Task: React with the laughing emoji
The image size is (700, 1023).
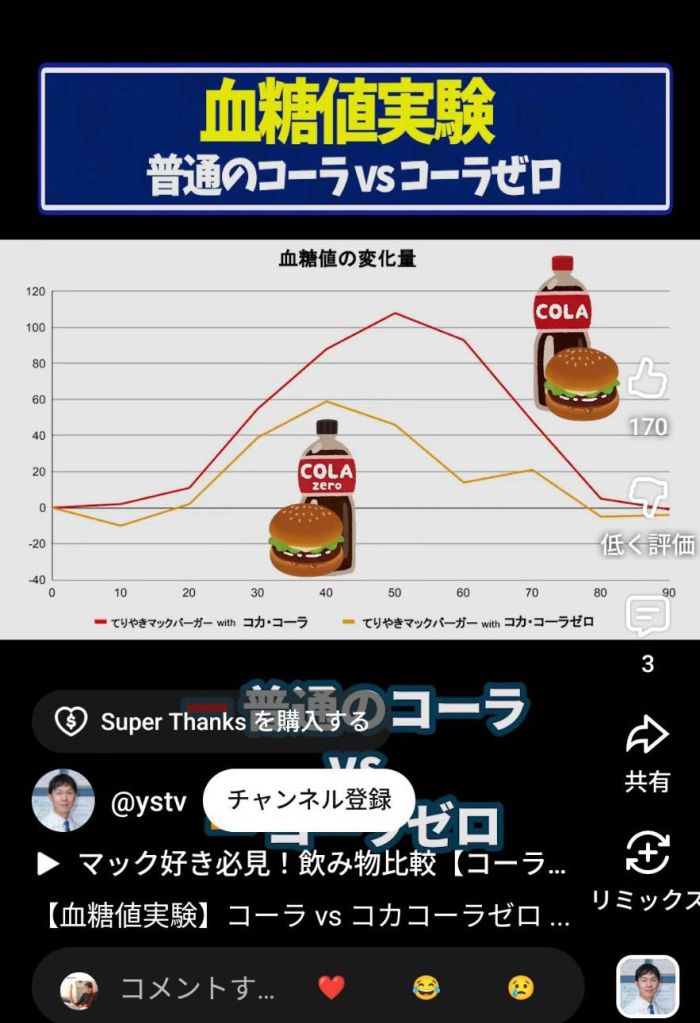Action: coord(426,988)
